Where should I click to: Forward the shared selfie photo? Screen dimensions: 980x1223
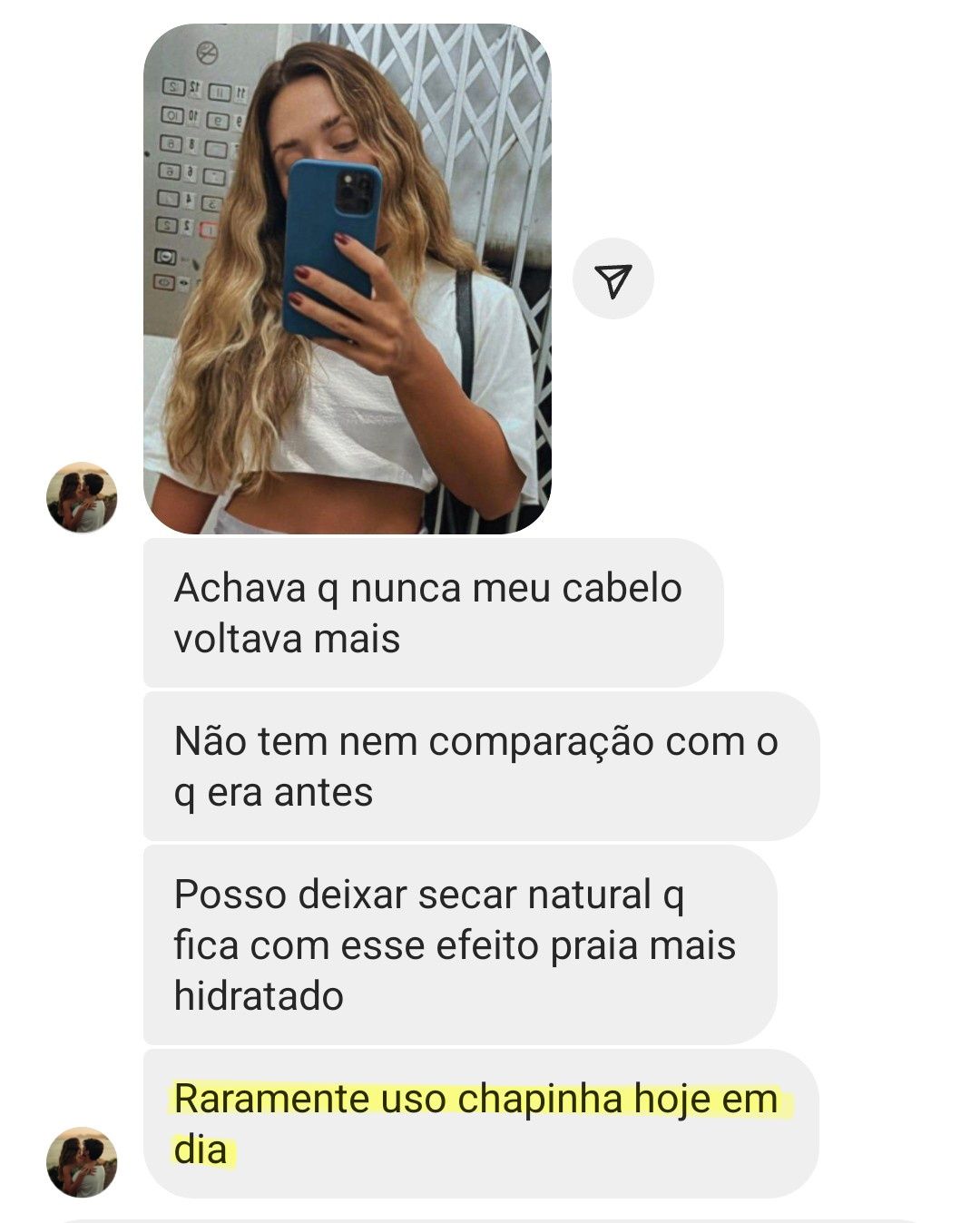(x=613, y=279)
